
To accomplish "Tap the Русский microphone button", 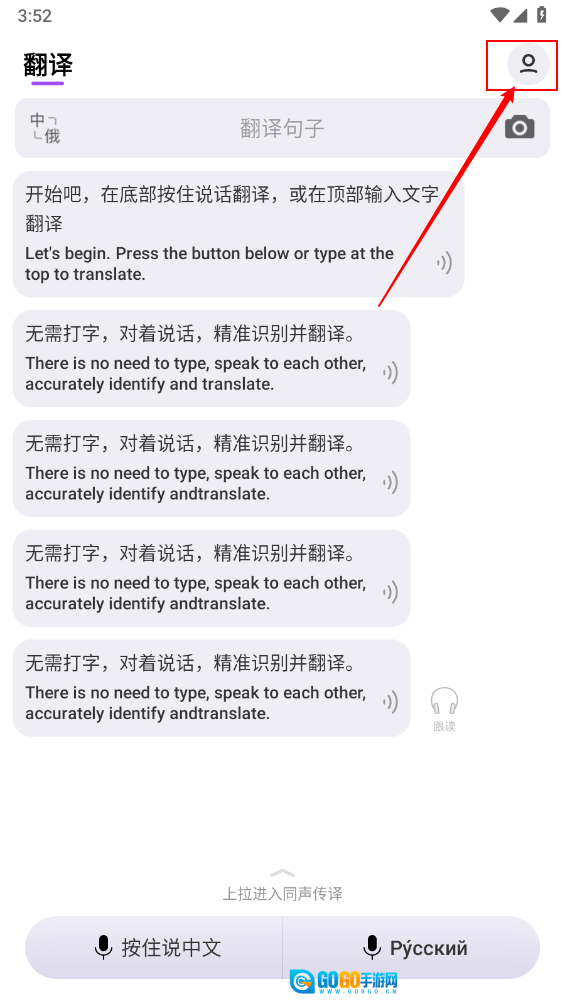I will point(411,947).
